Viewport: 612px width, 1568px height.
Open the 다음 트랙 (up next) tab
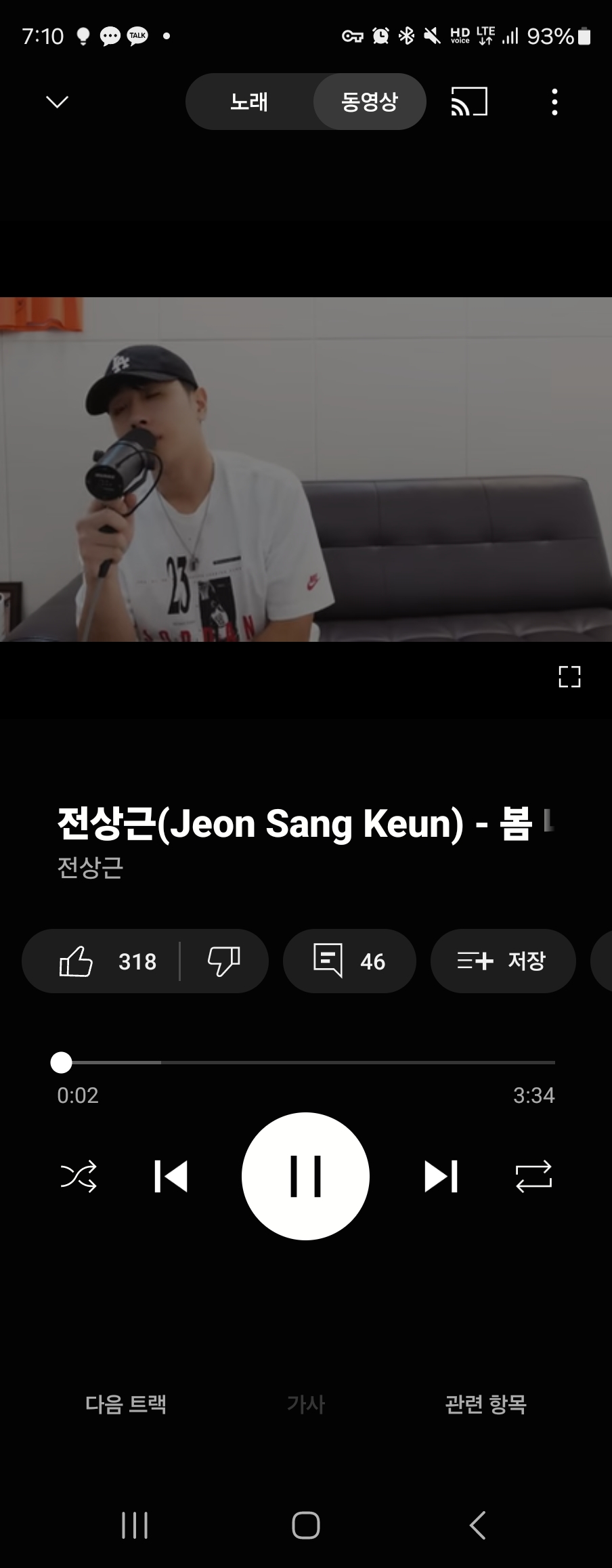(126, 1404)
